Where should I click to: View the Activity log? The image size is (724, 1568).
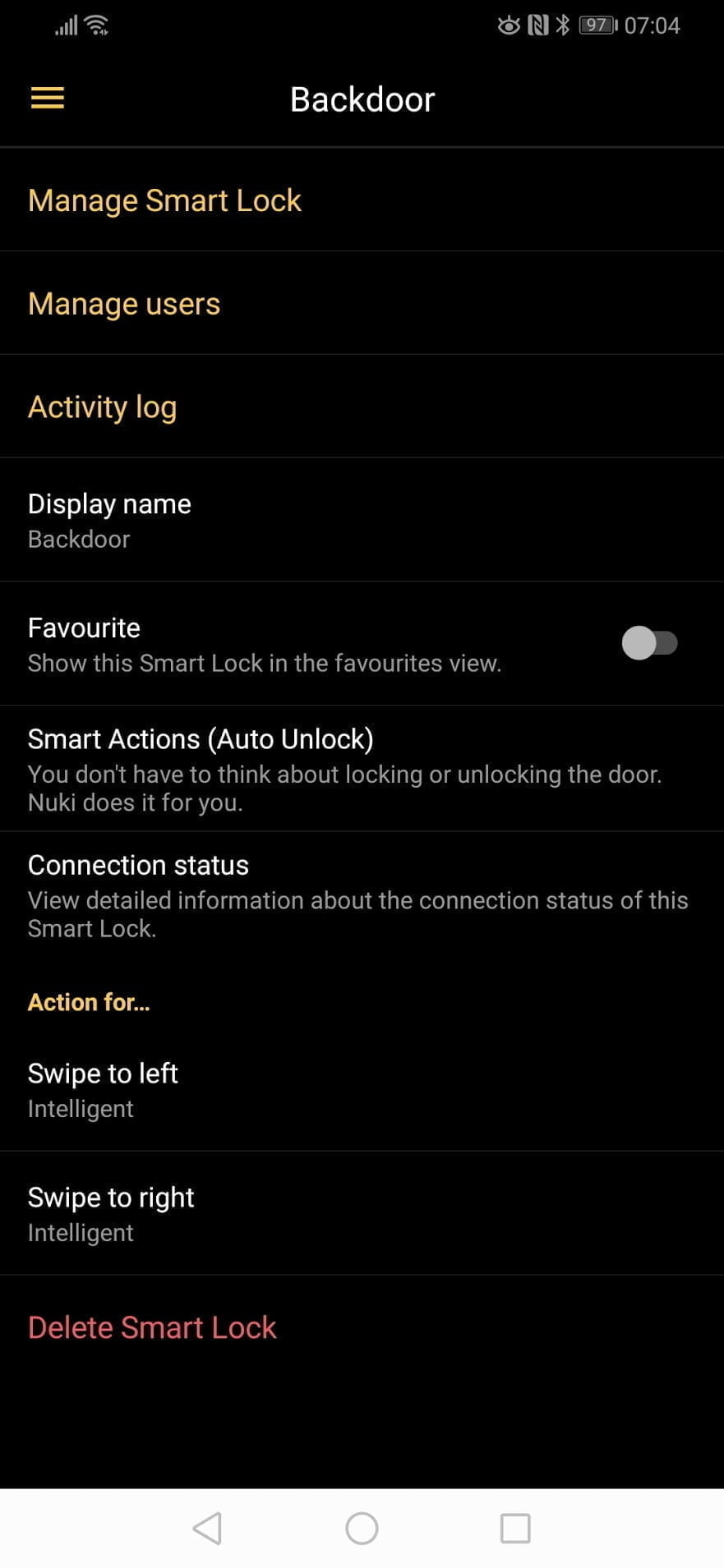click(x=103, y=407)
